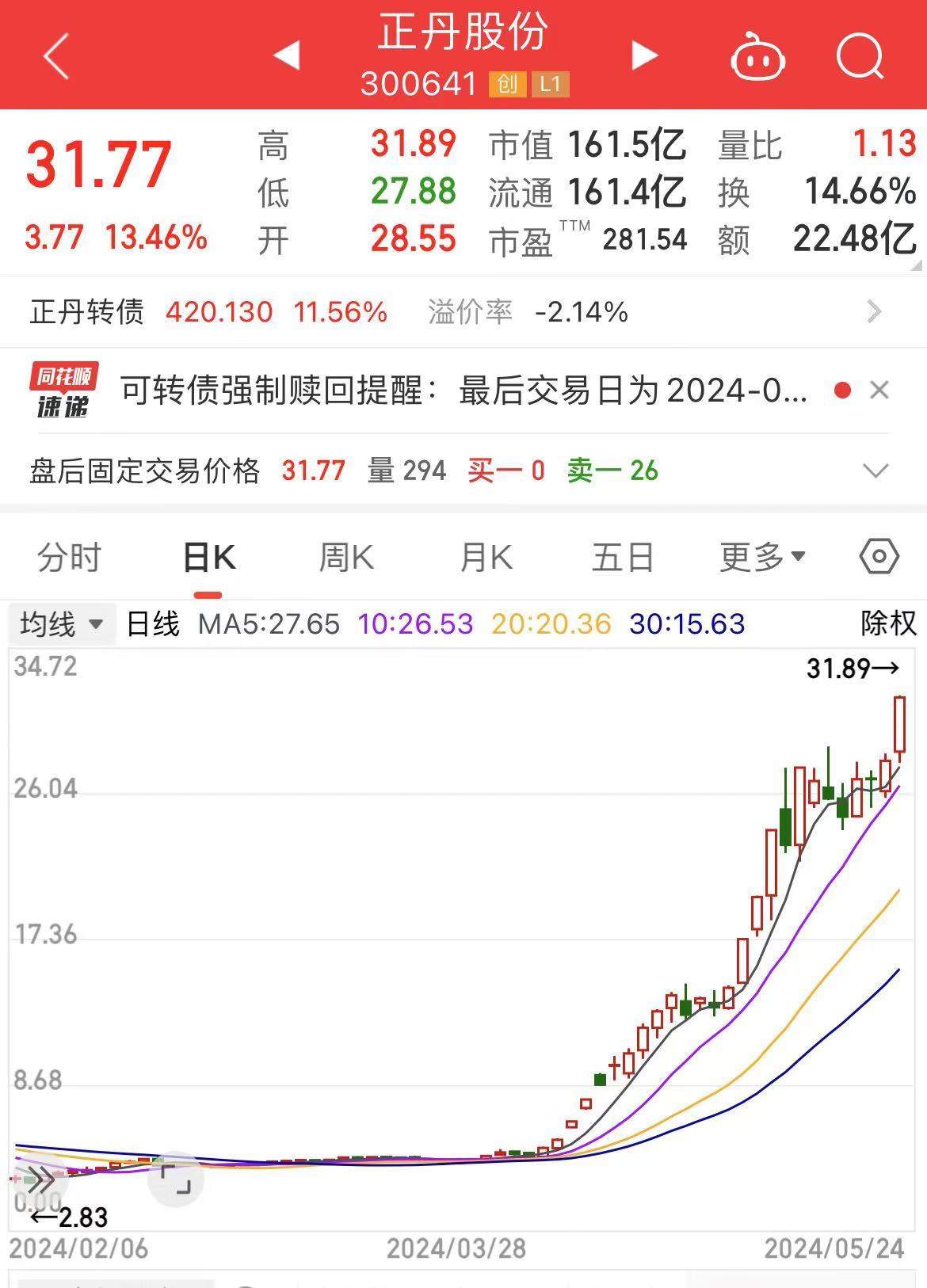The height and width of the screenshot is (1288, 927).
Task: Open the 可转债强制赎回提醒 news alert
Action: pos(463,391)
